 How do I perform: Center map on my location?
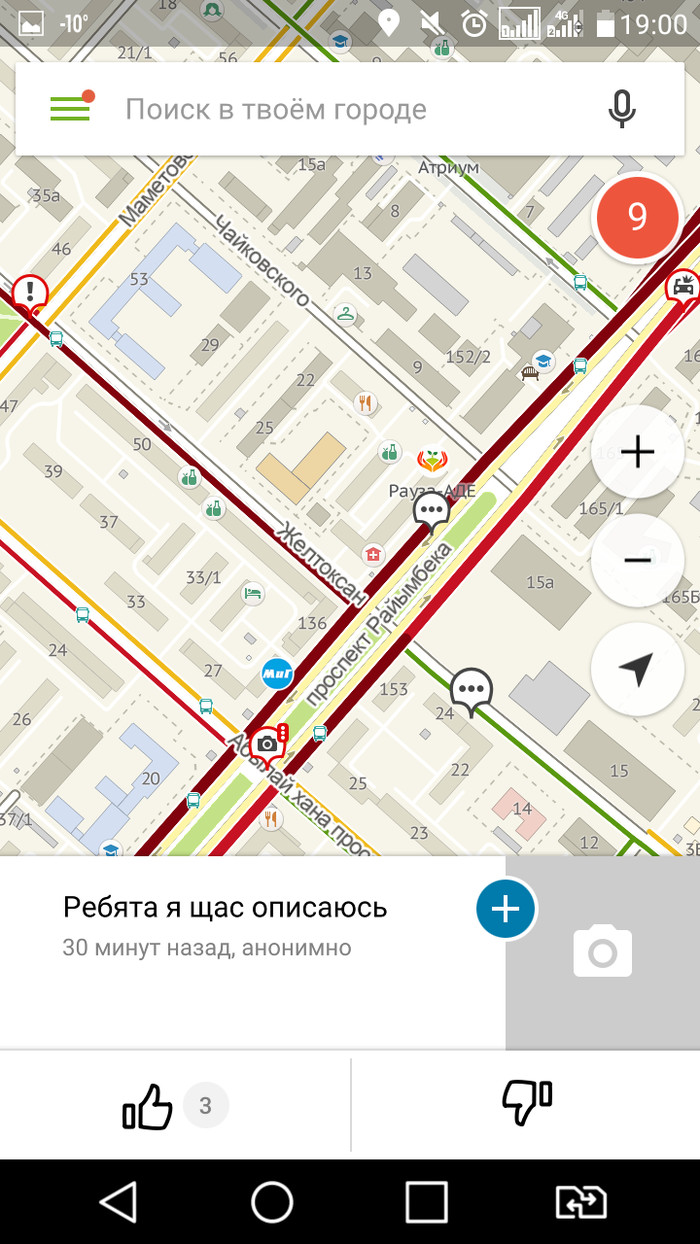pyautogui.click(x=637, y=669)
